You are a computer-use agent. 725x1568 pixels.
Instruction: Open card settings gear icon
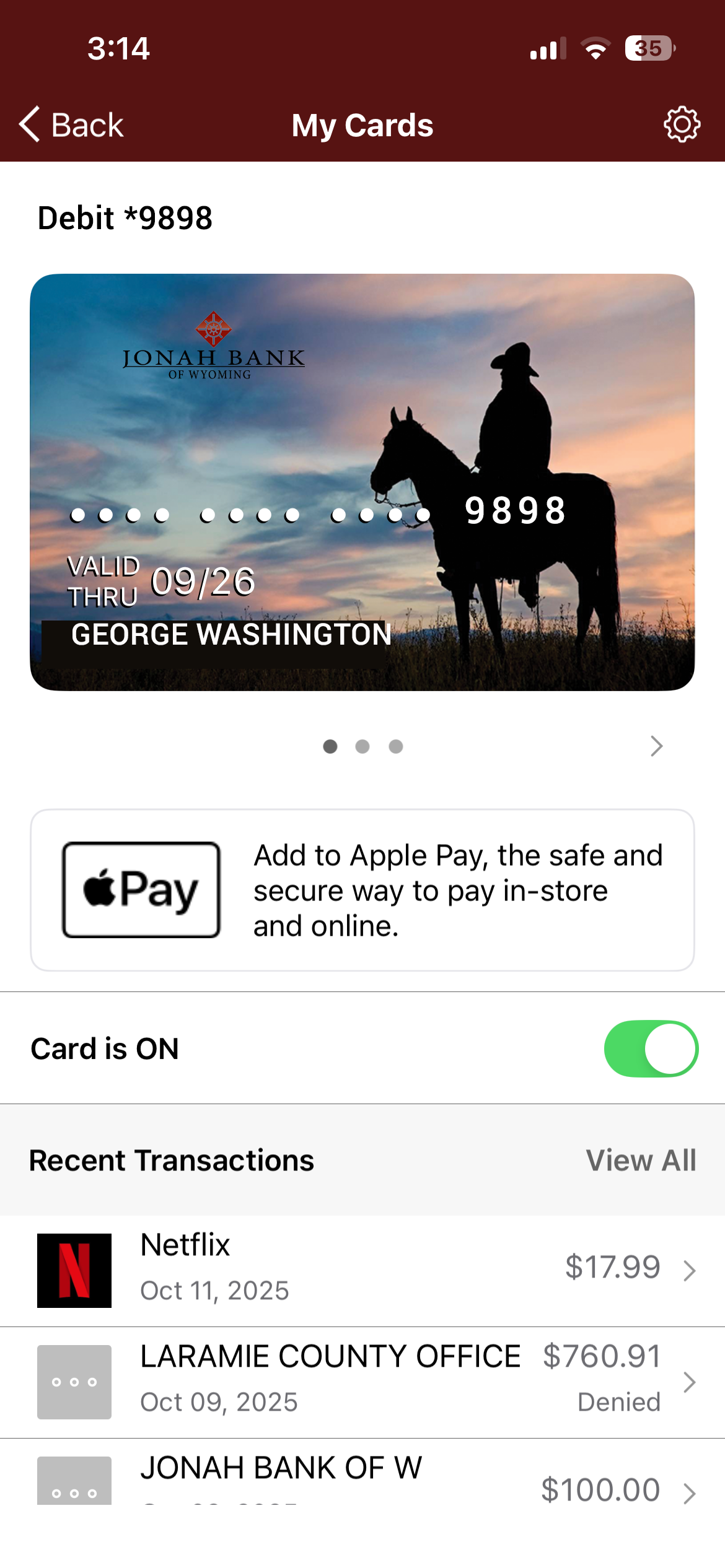[682, 125]
